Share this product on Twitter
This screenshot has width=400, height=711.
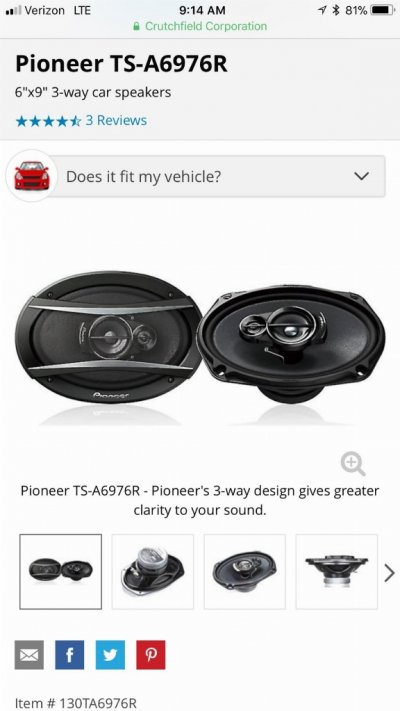[x=110, y=655]
